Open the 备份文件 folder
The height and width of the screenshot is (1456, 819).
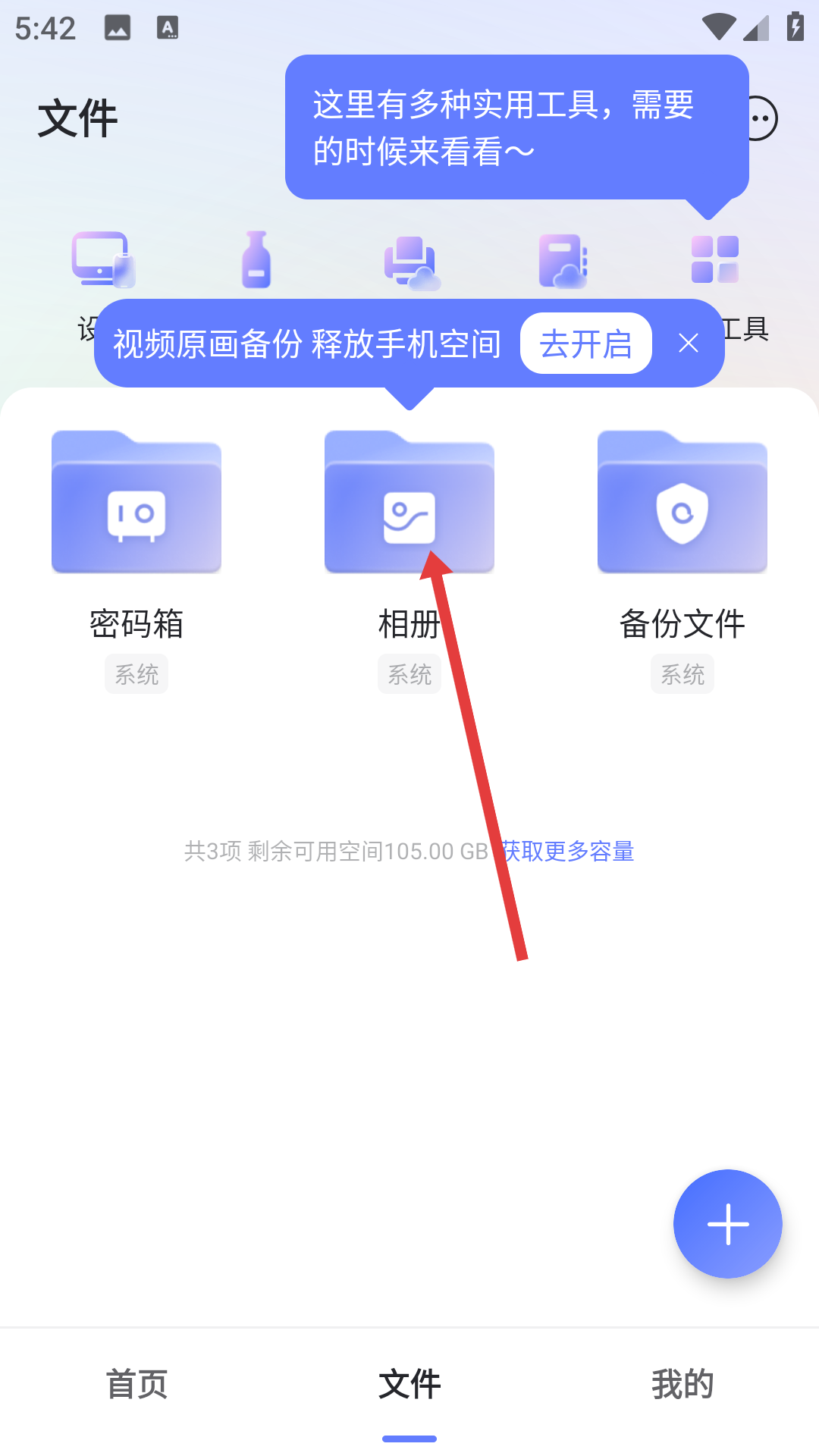click(682, 504)
